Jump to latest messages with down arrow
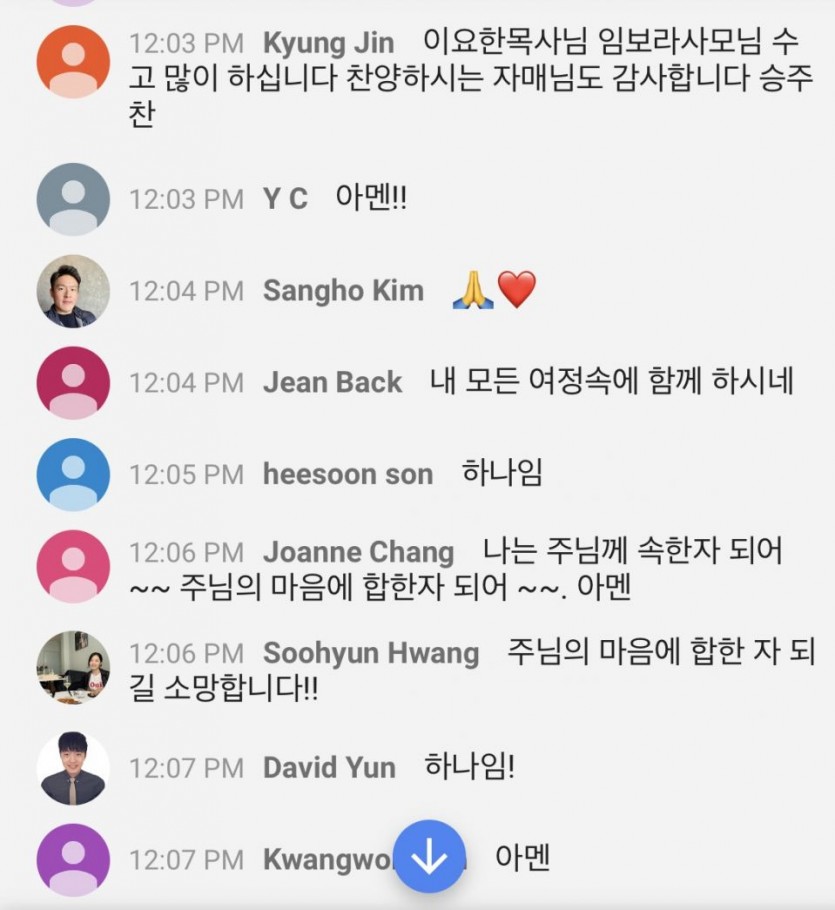 (x=429, y=857)
